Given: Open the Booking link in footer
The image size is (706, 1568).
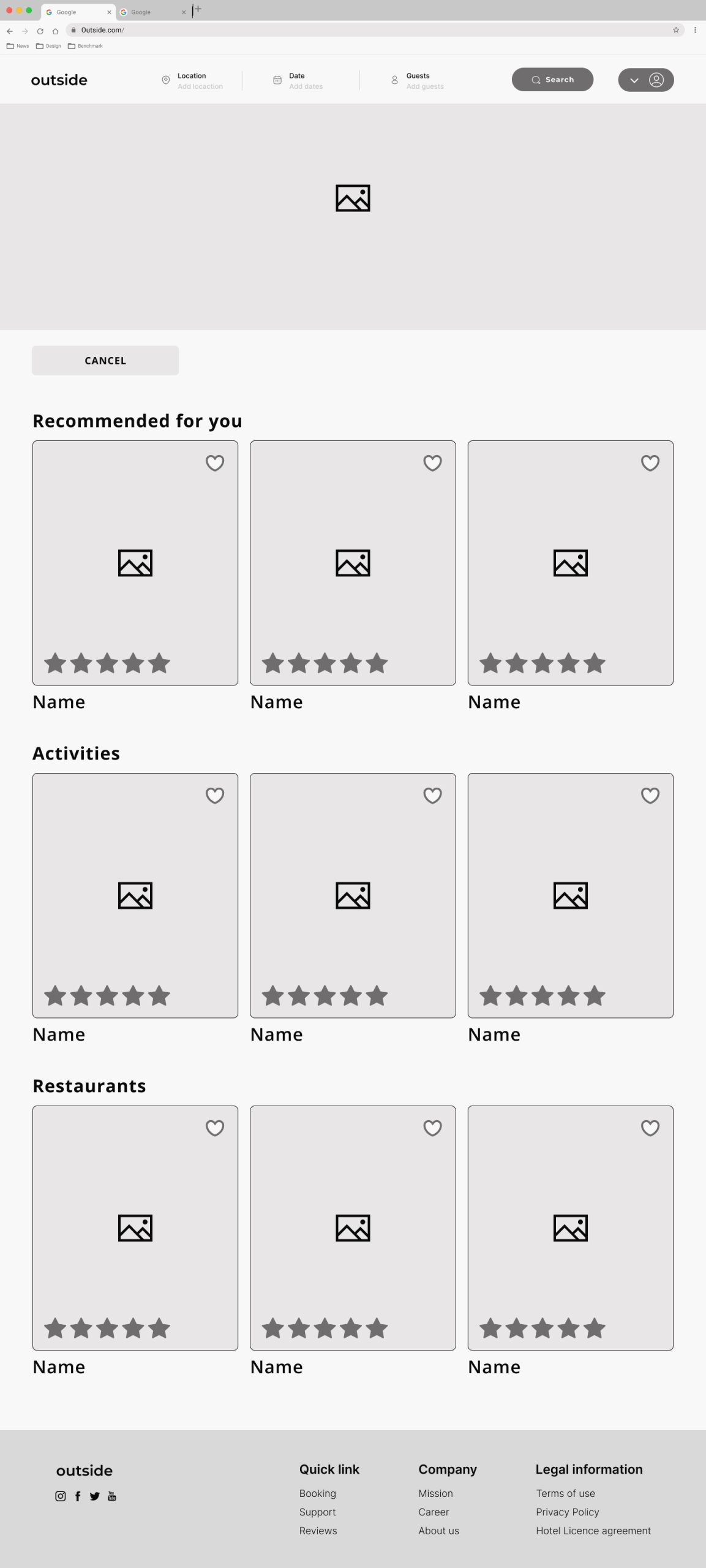Looking at the screenshot, I should pos(317,1493).
